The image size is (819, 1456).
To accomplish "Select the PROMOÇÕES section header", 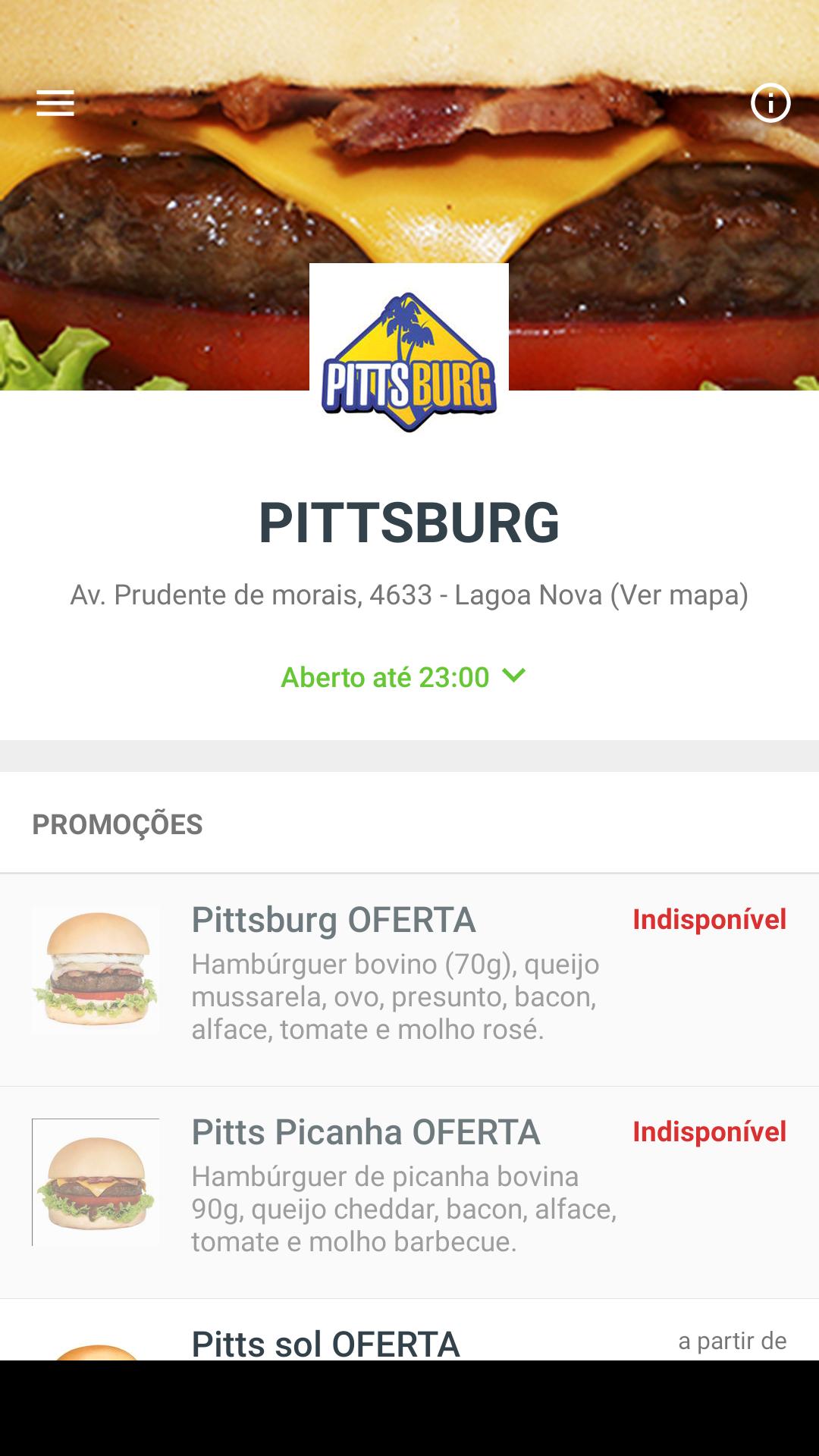I will pyautogui.click(x=118, y=824).
